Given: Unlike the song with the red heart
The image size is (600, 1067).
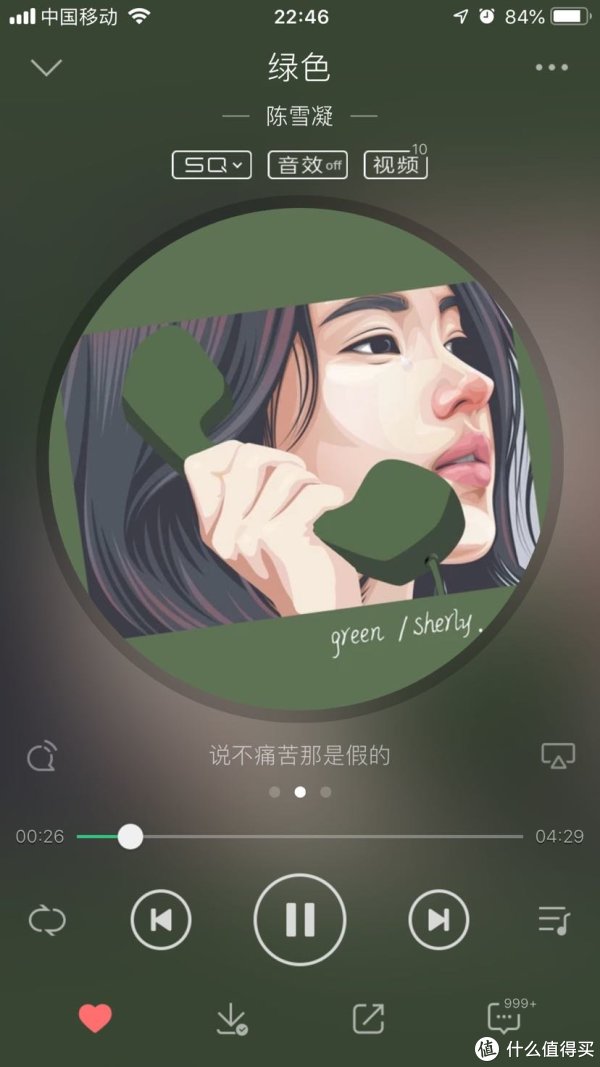Looking at the screenshot, I should pyautogui.click(x=95, y=1019).
